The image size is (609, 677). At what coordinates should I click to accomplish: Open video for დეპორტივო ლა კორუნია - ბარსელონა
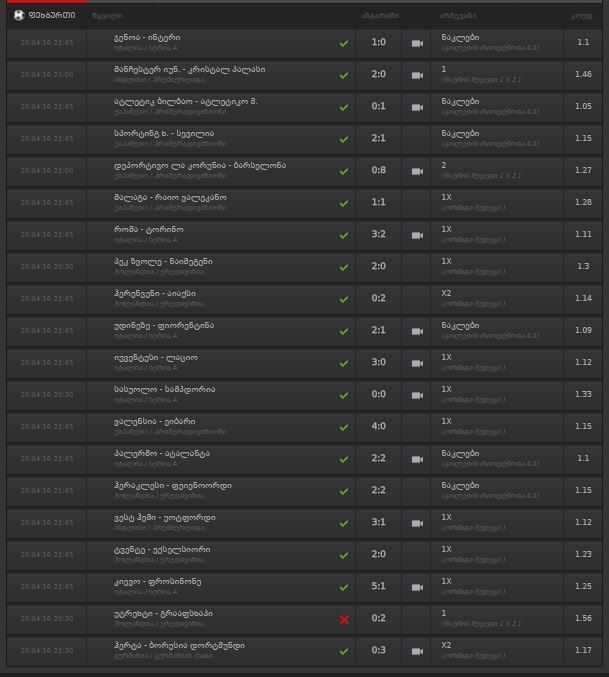pyautogui.click(x=417, y=171)
